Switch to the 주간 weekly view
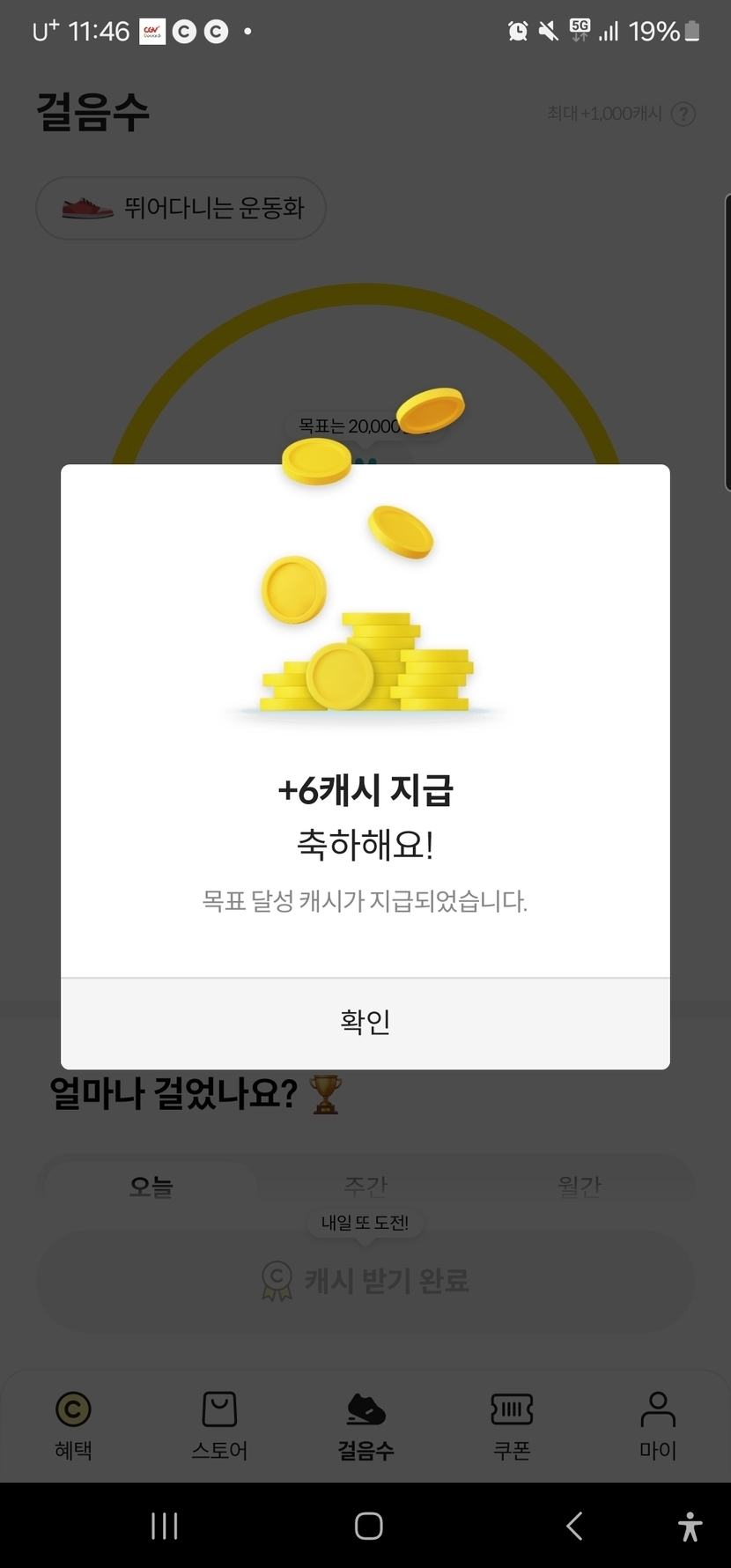Image resolution: width=731 pixels, height=1568 pixels. (x=365, y=1186)
